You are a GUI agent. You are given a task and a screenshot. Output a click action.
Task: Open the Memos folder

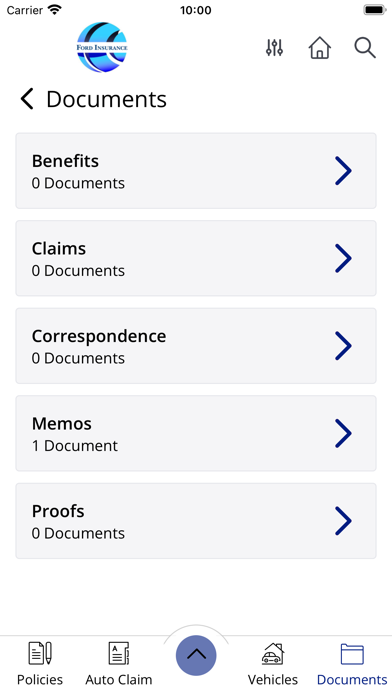click(x=196, y=433)
